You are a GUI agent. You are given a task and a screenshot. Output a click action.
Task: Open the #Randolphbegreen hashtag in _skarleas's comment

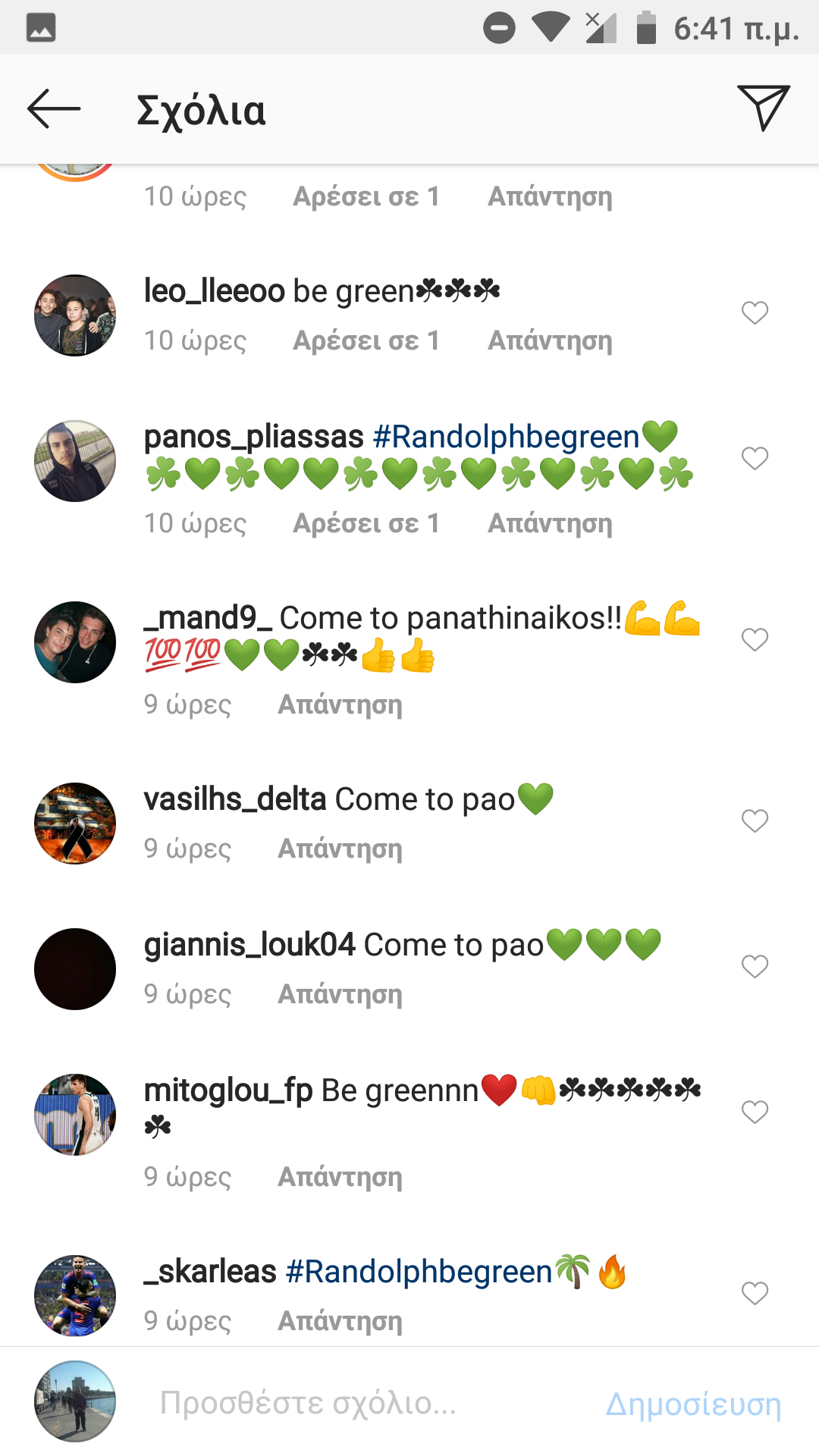[x=419, y=1272]
